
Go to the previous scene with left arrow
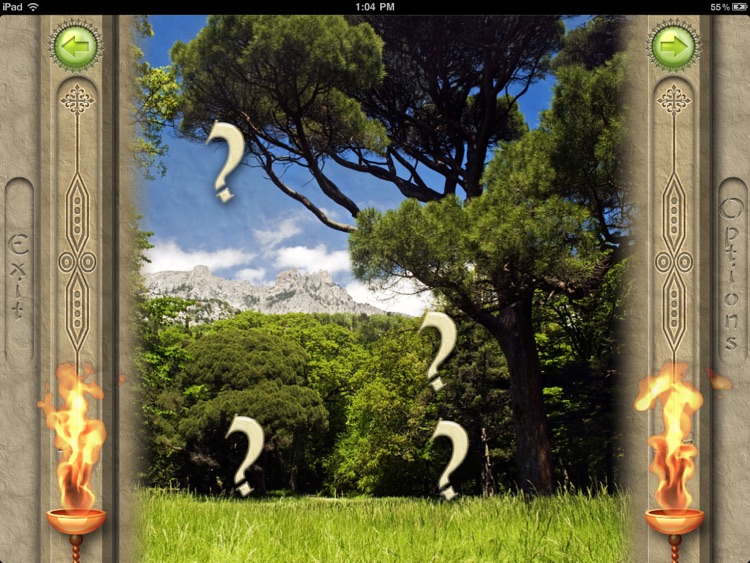pyautogui.click(x=76, y=45)
